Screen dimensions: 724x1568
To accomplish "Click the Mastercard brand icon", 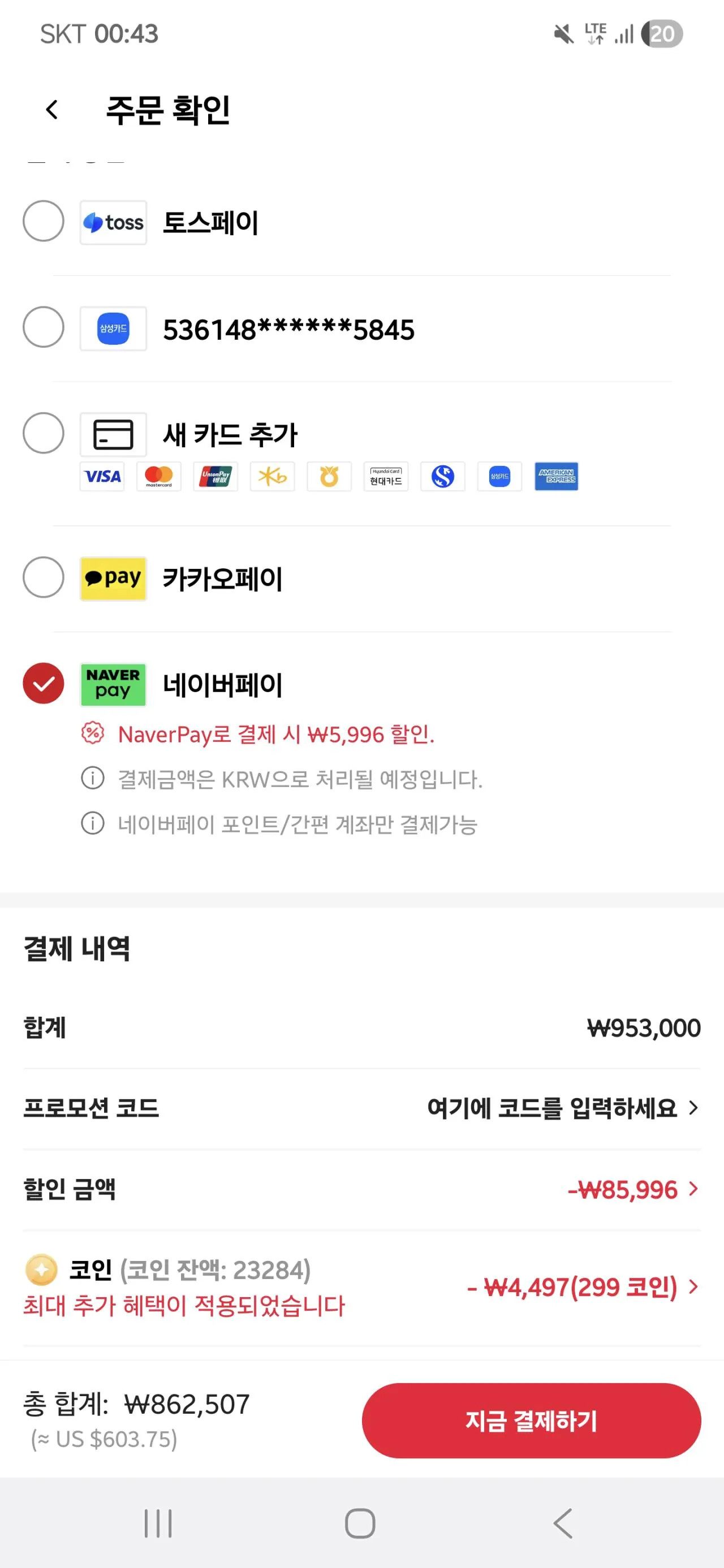I will (x=158, y=477).
